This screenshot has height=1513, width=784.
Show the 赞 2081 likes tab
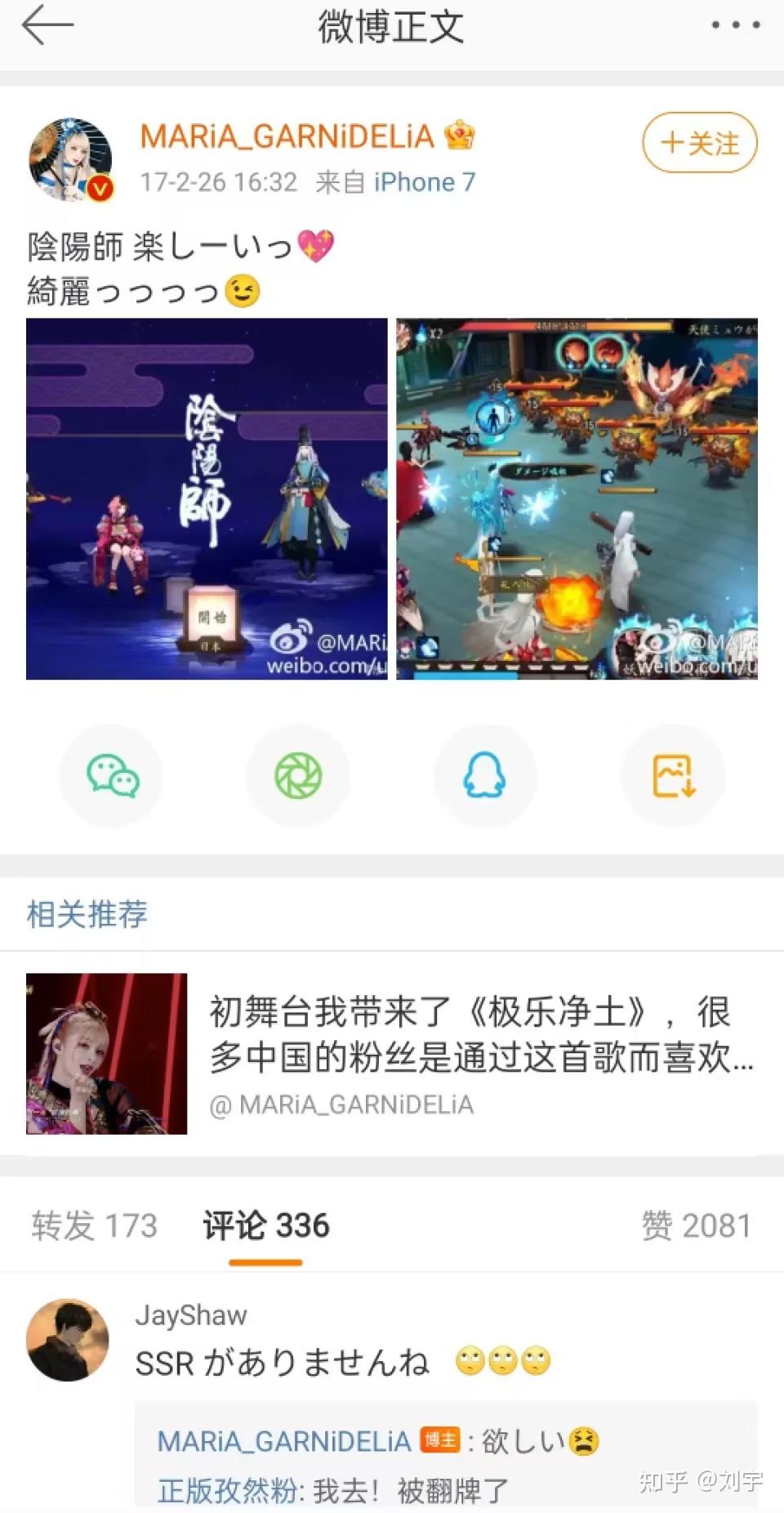coord(696,1225)
